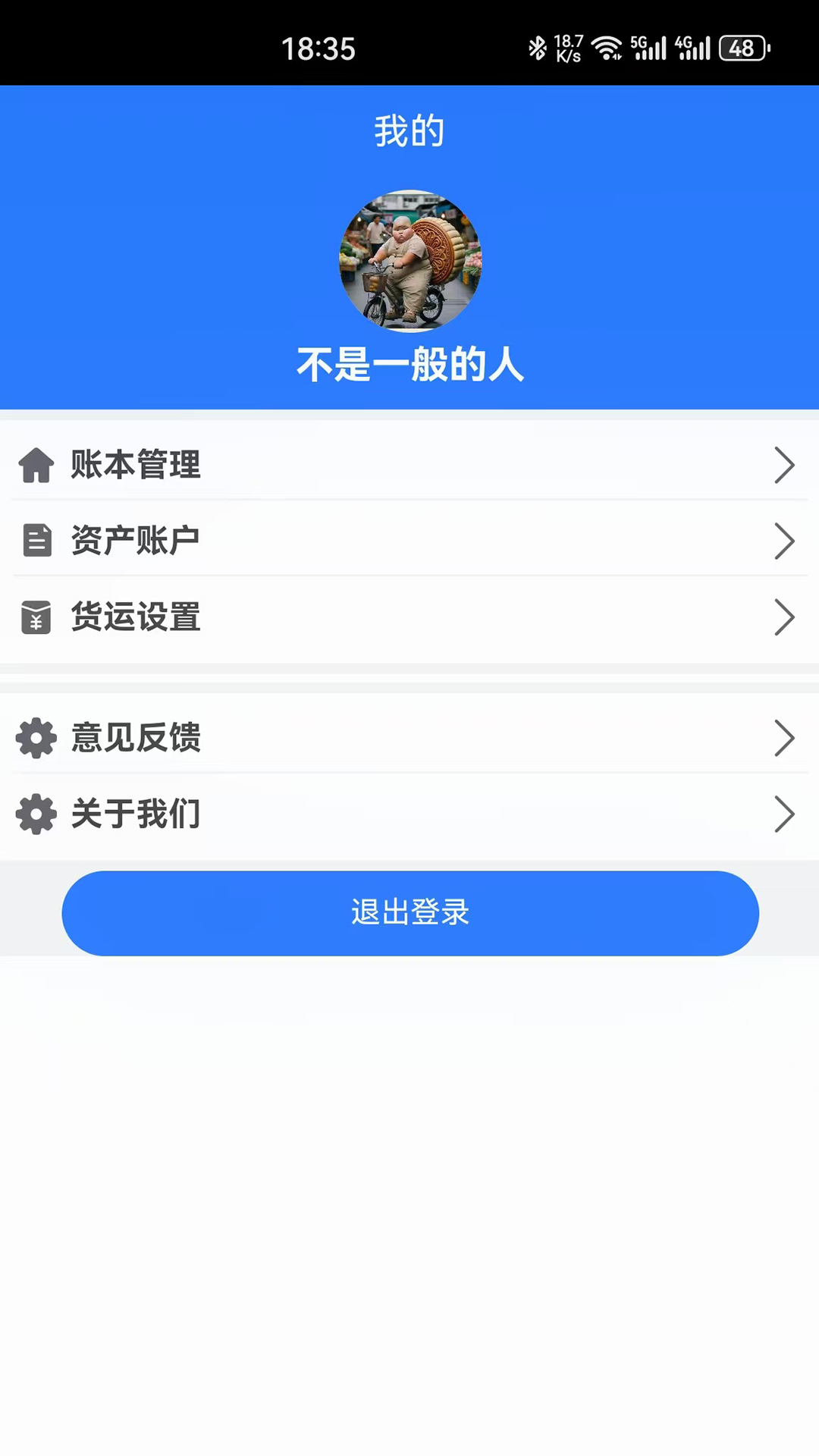Tap the 退出登录 button
This screenshot has height=1456, width=819.
(x=409, y=912)
